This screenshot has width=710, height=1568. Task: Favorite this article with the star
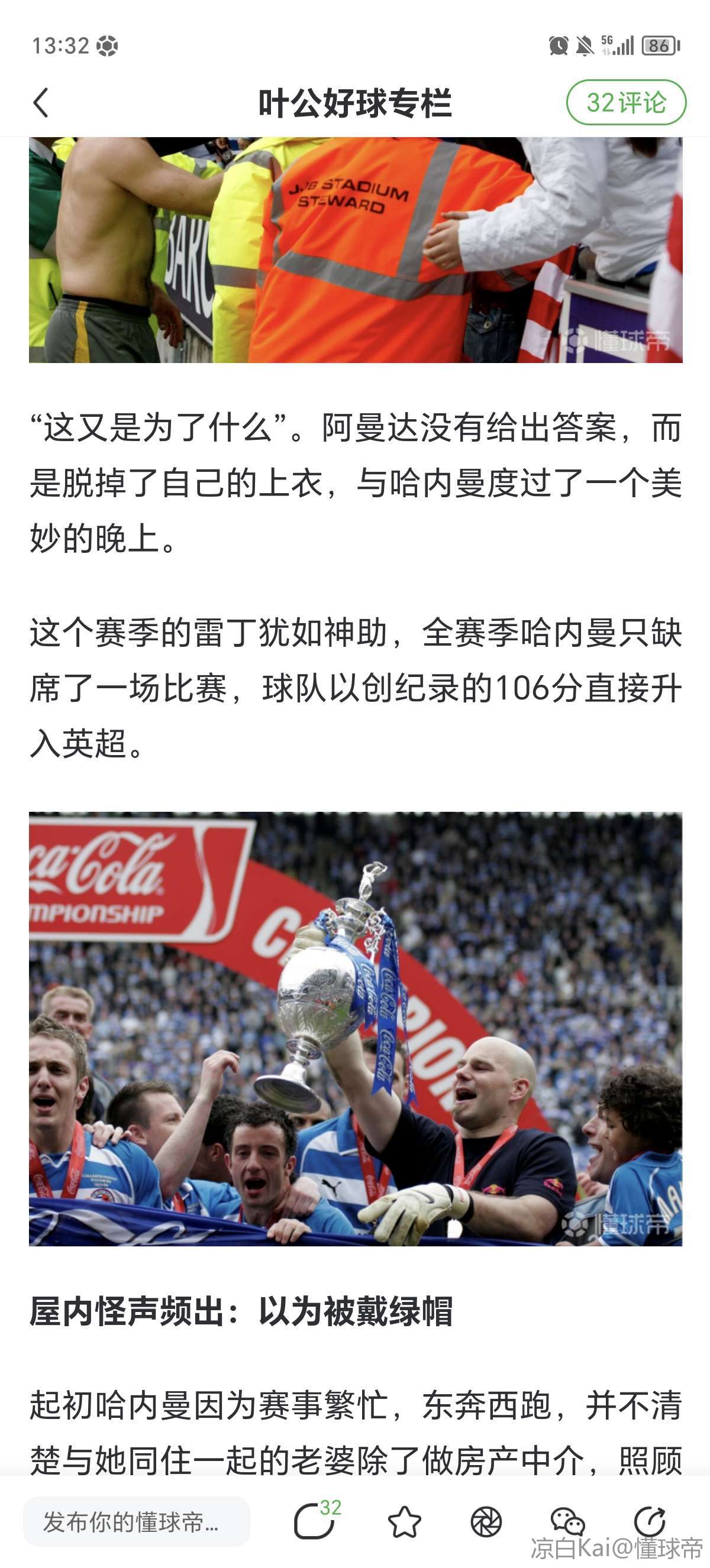point(404,1522)
